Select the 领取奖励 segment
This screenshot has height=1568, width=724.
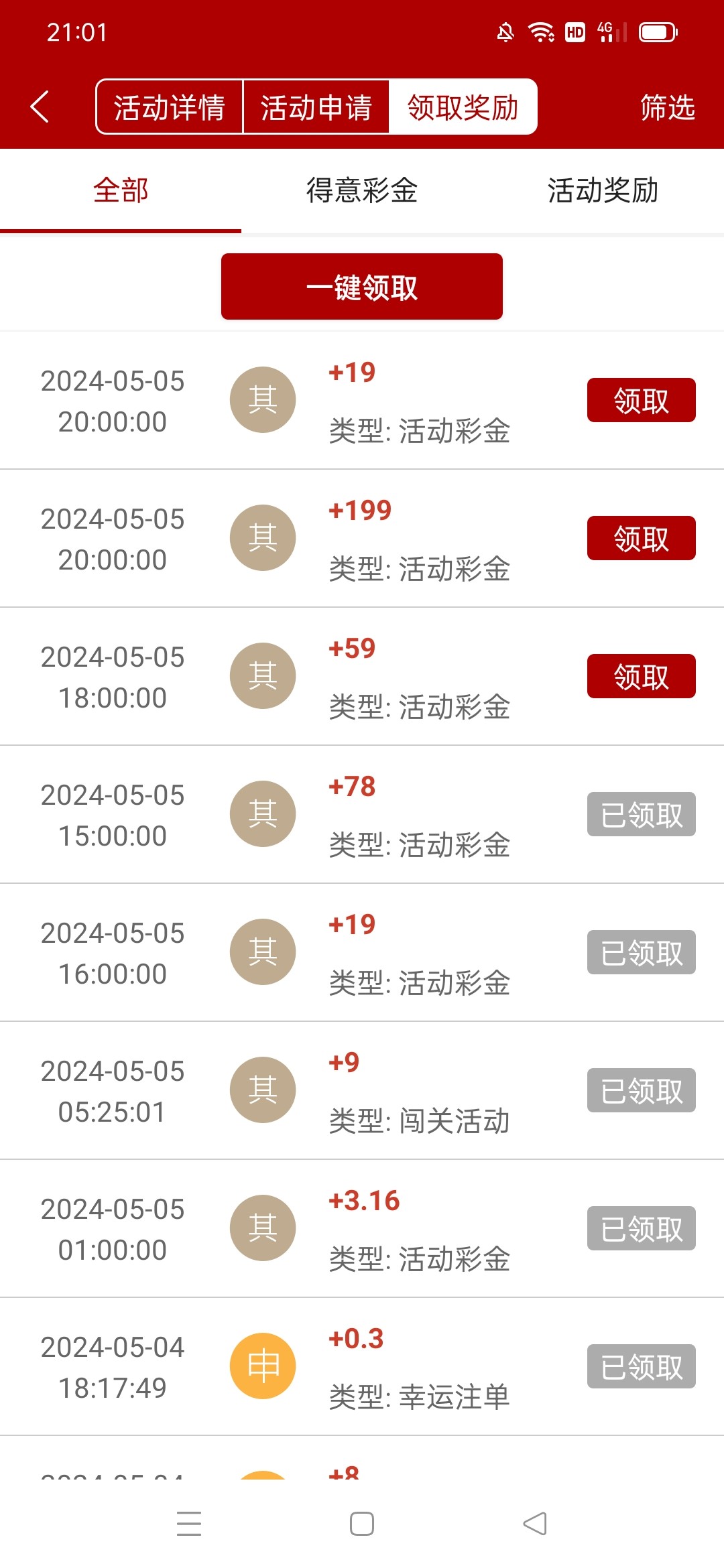[463, 107]
